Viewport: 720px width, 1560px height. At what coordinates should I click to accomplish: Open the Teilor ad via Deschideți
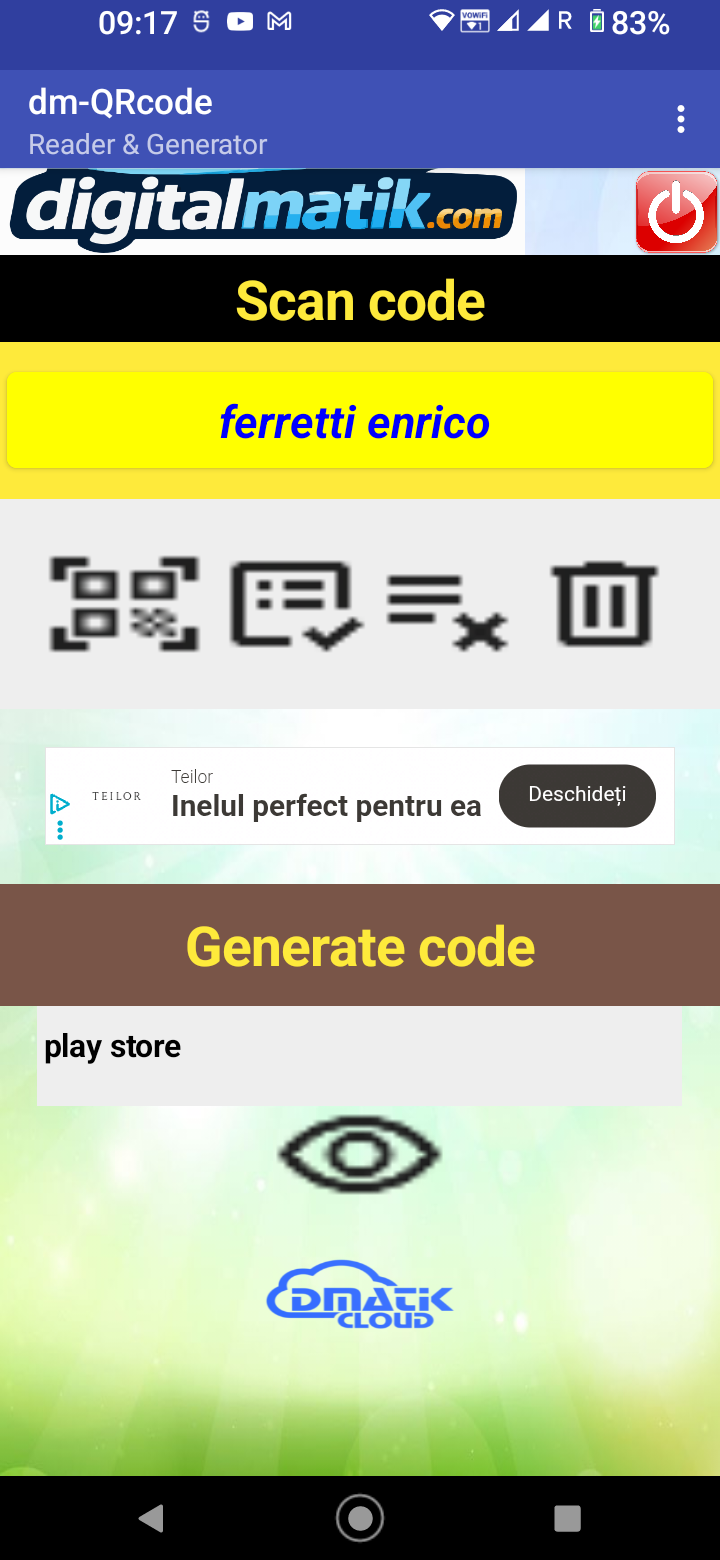577,796
